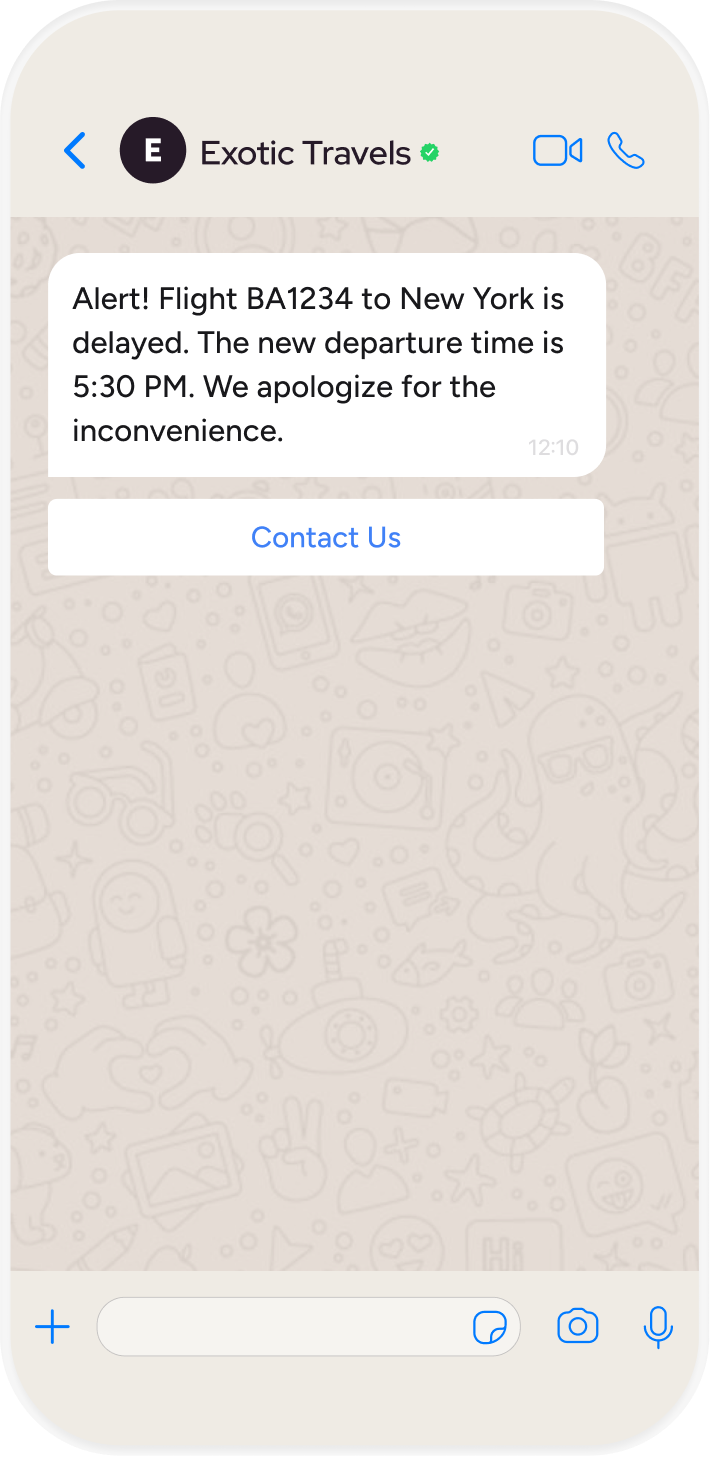
Task: Open the attachment plus menu
Action: pyautogui.click(x=52, y=1327)
